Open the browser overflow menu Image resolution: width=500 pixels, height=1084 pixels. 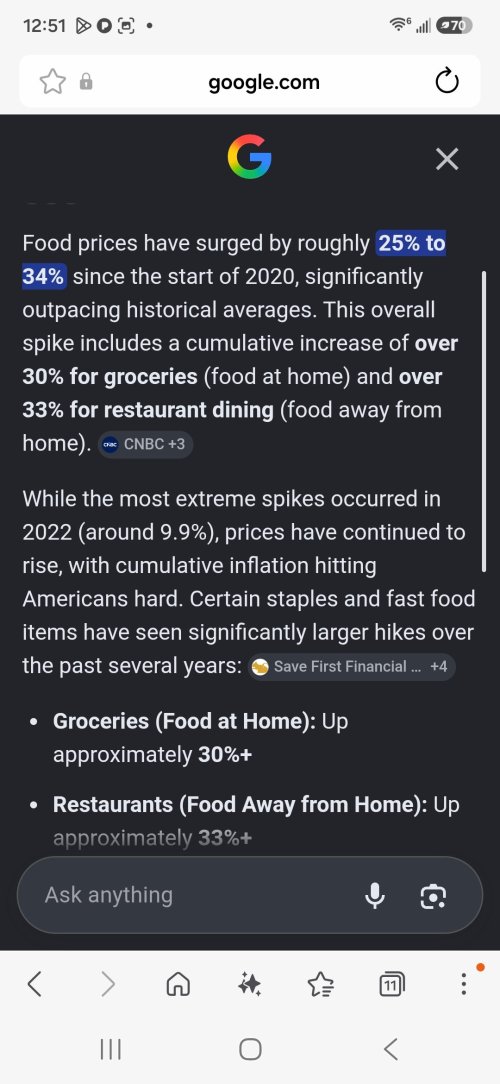click(463, 983)
